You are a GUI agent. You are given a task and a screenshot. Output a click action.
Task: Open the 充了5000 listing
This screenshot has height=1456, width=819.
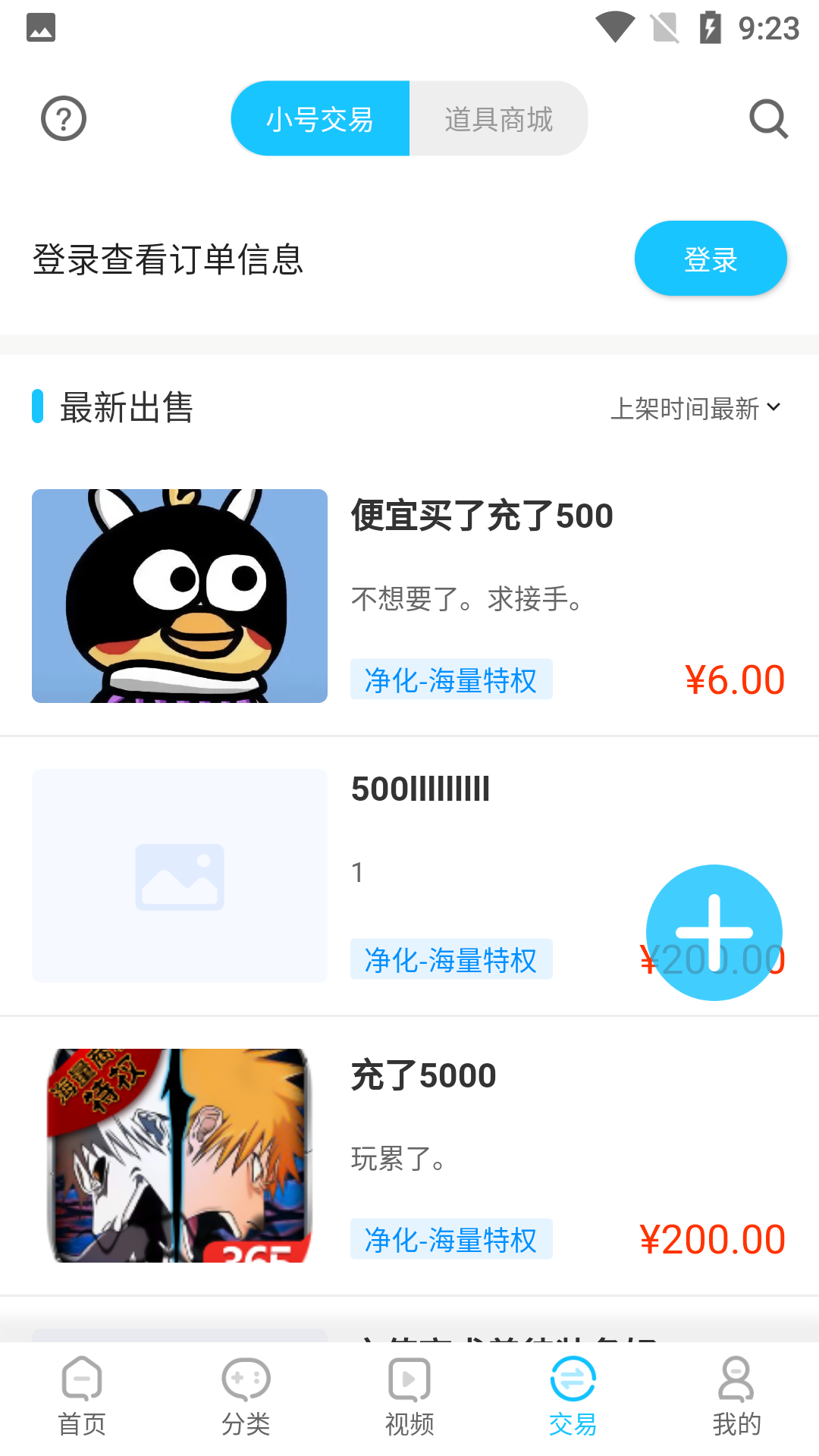coord(423,1077)
